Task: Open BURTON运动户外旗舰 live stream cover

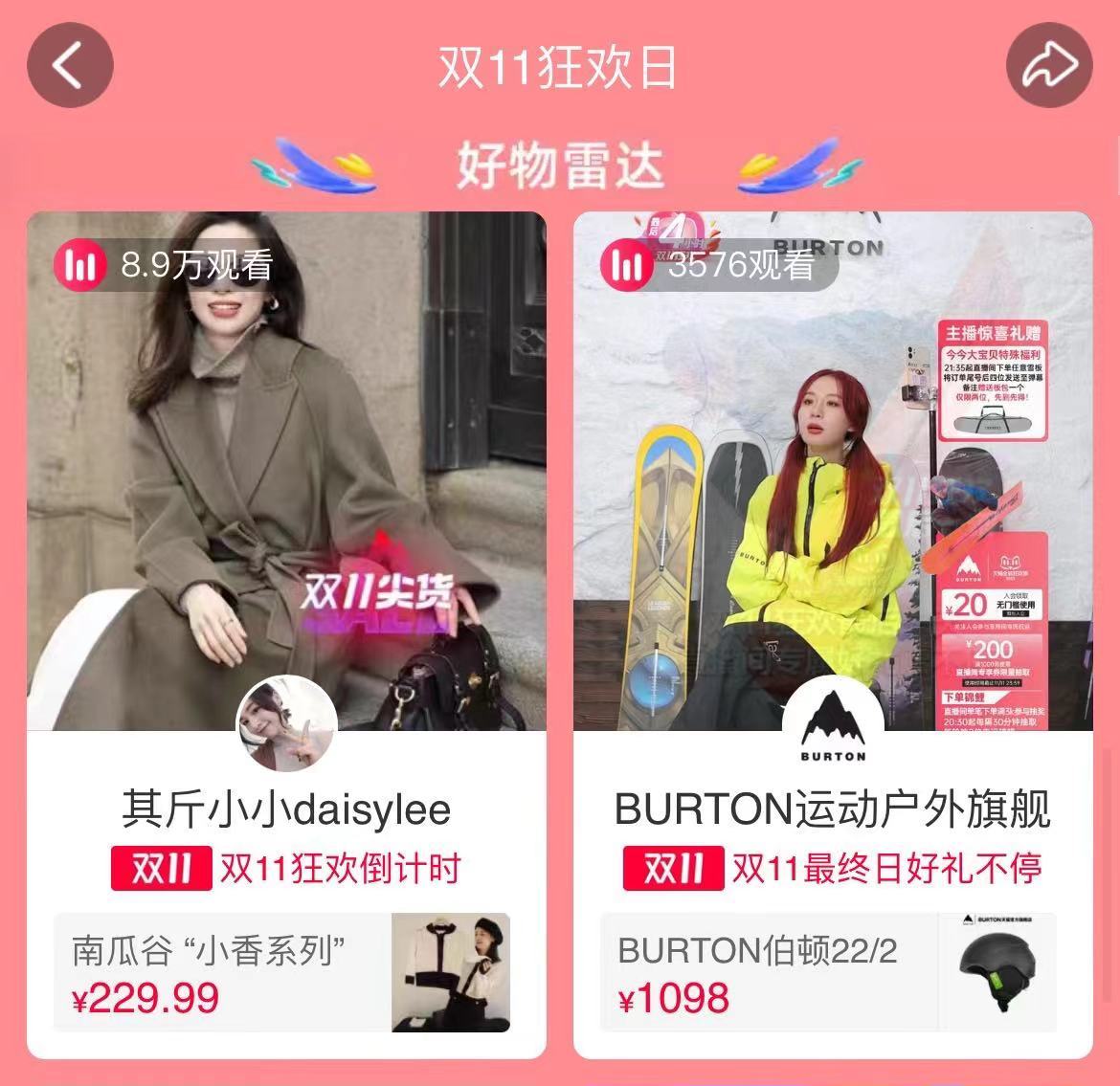Action: point(833,459)
